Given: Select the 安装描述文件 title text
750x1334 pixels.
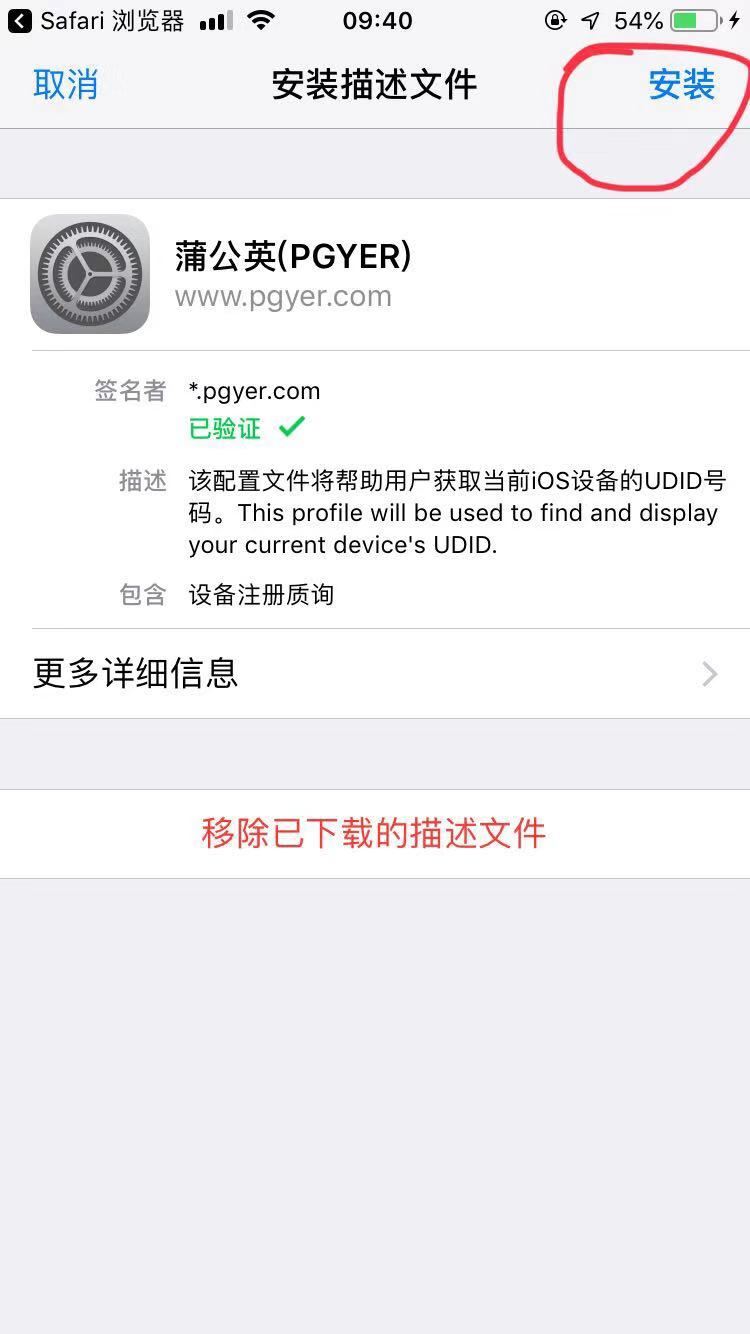Looking at the screenshot, I should (374, 86).
